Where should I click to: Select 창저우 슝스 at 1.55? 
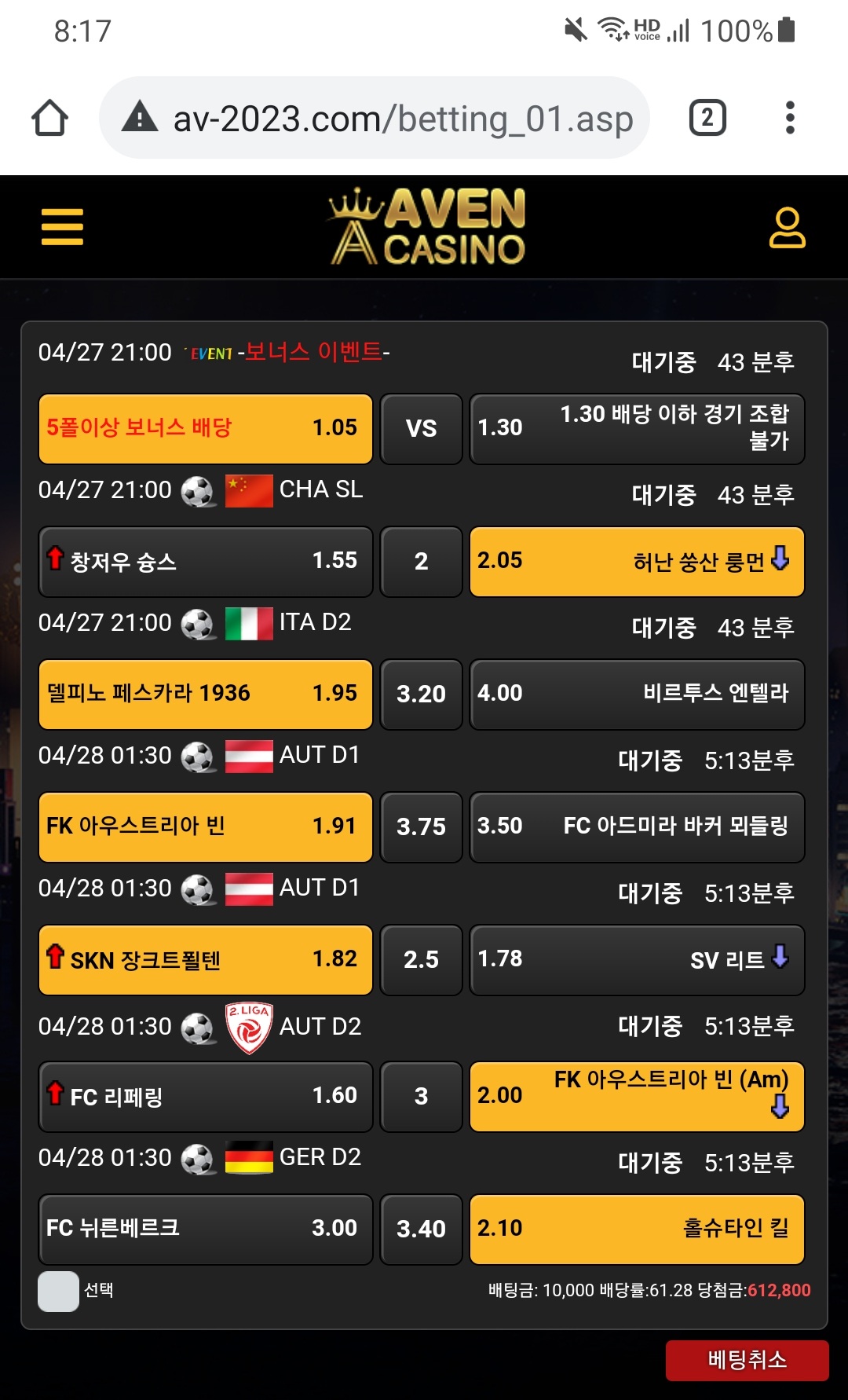point(205,562)
